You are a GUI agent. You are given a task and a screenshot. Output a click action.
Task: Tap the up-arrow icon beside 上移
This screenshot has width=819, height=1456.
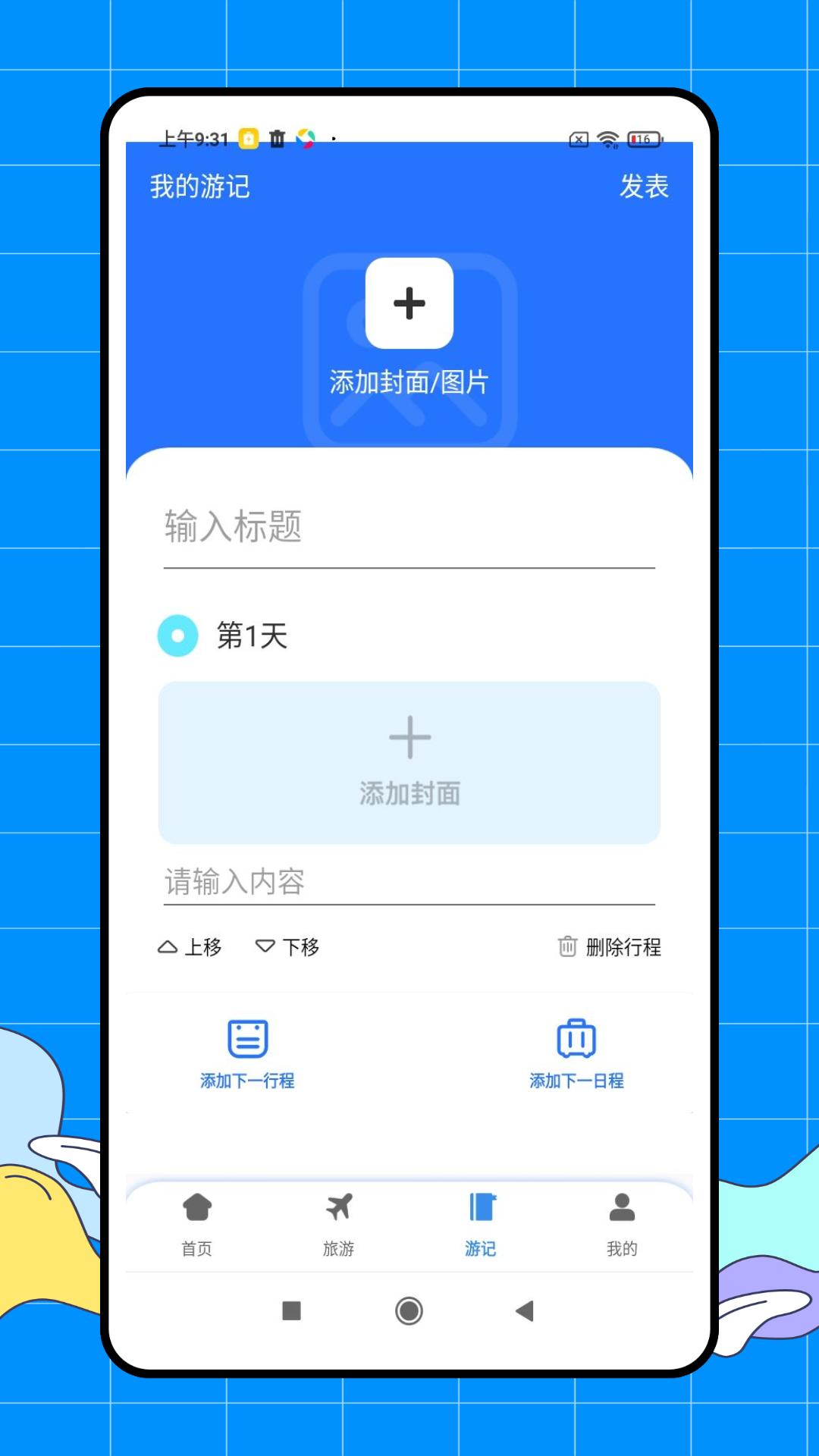(167, 947)
